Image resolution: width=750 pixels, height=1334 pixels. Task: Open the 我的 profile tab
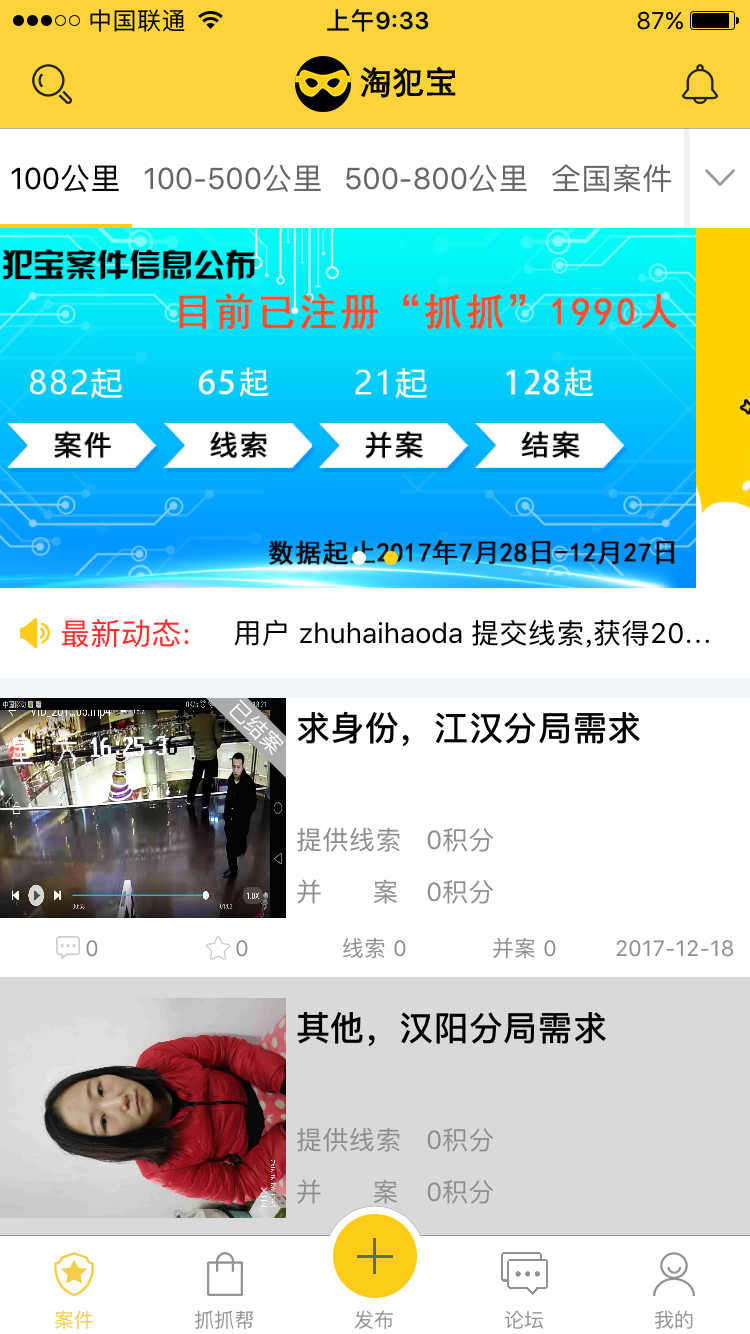674,1291
